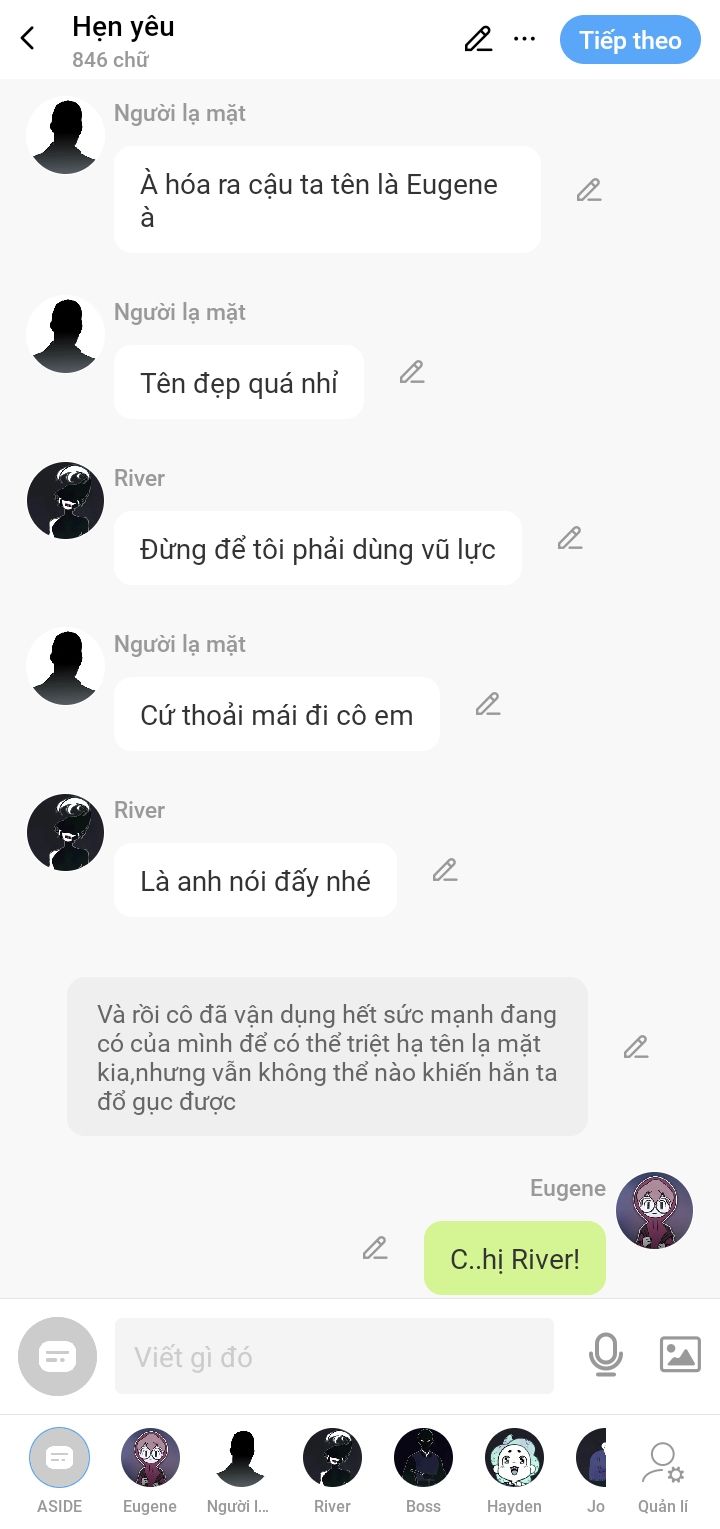
Task: Insert an image via picture icon
Action: tap(680, 1355)
